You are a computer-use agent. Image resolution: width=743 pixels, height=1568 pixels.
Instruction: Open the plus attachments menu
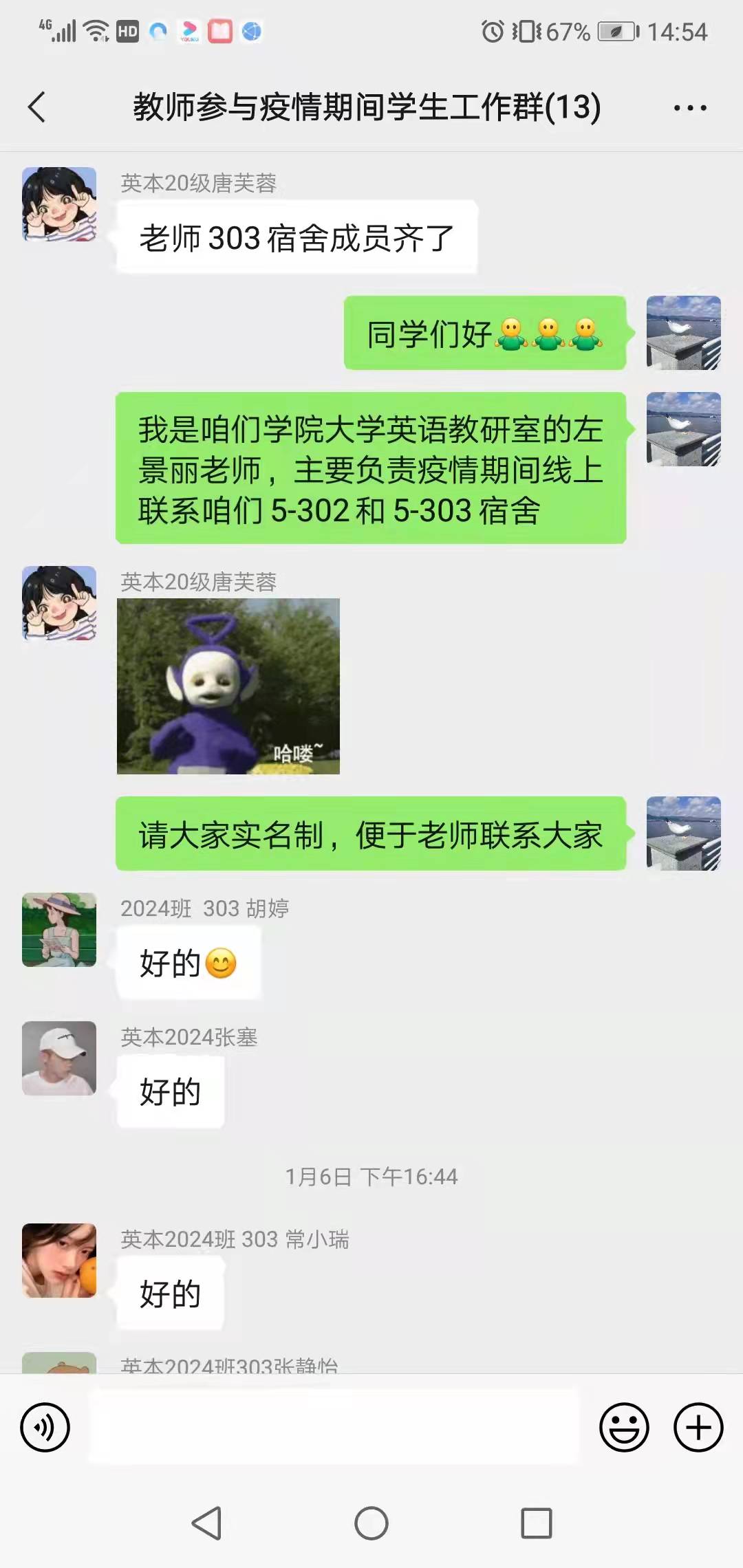(x=698, y=1428)
